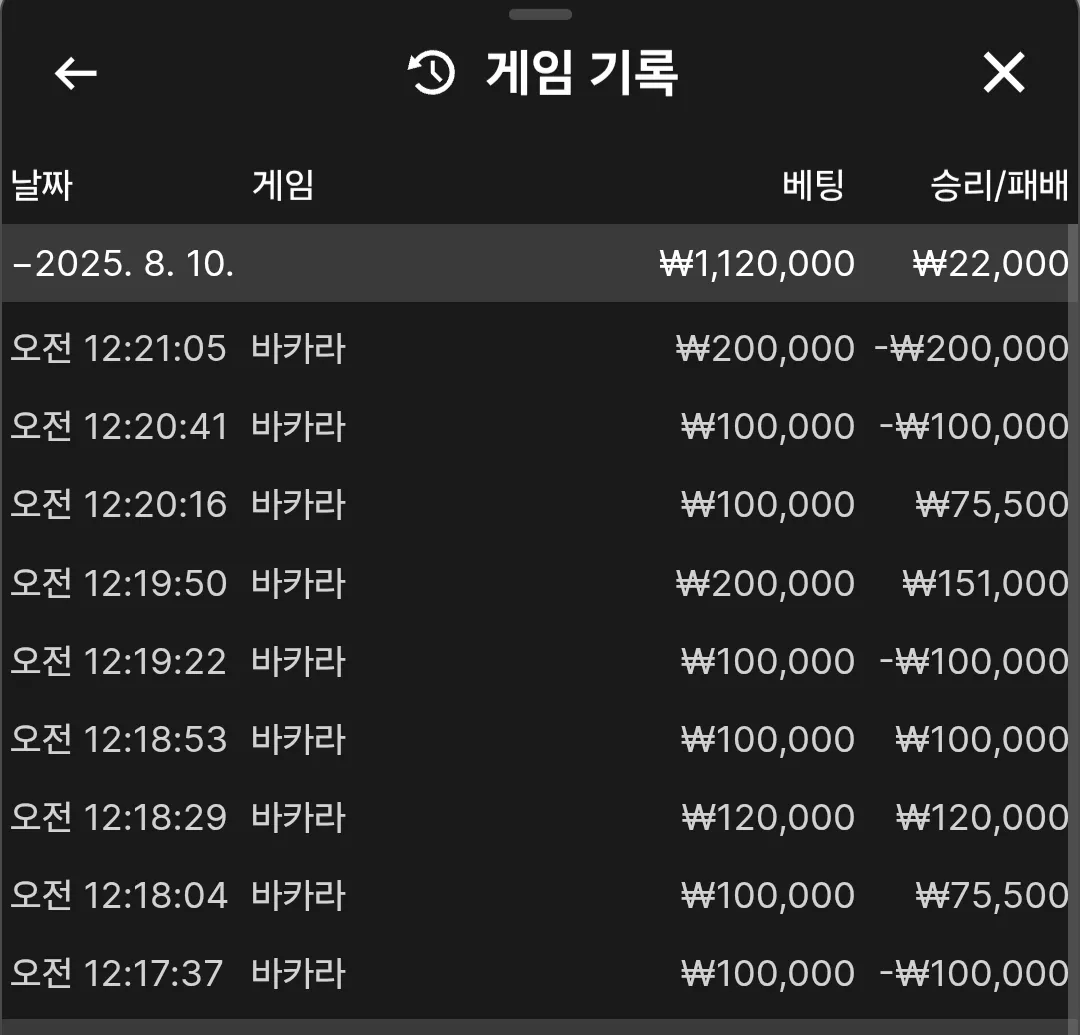View the 12:18:29 game record
The width and height of the screenshot is (1080, 1035).
pyautogui.click(x=540, y=817)
